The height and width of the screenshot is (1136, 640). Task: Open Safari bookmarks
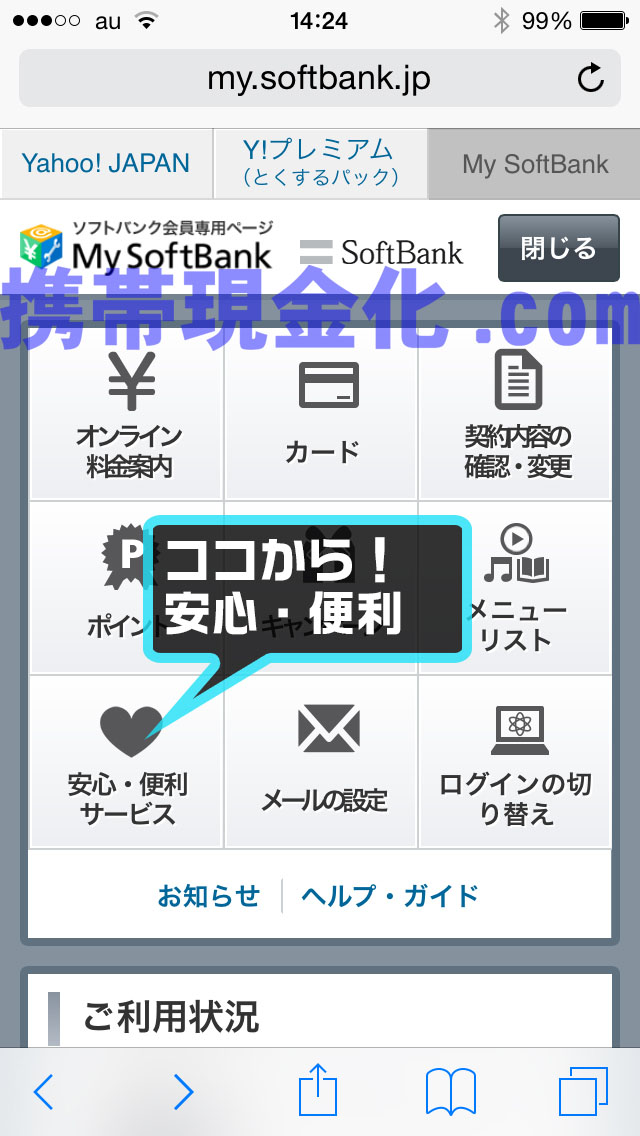pyautogui.click(x=450, y=1091)
